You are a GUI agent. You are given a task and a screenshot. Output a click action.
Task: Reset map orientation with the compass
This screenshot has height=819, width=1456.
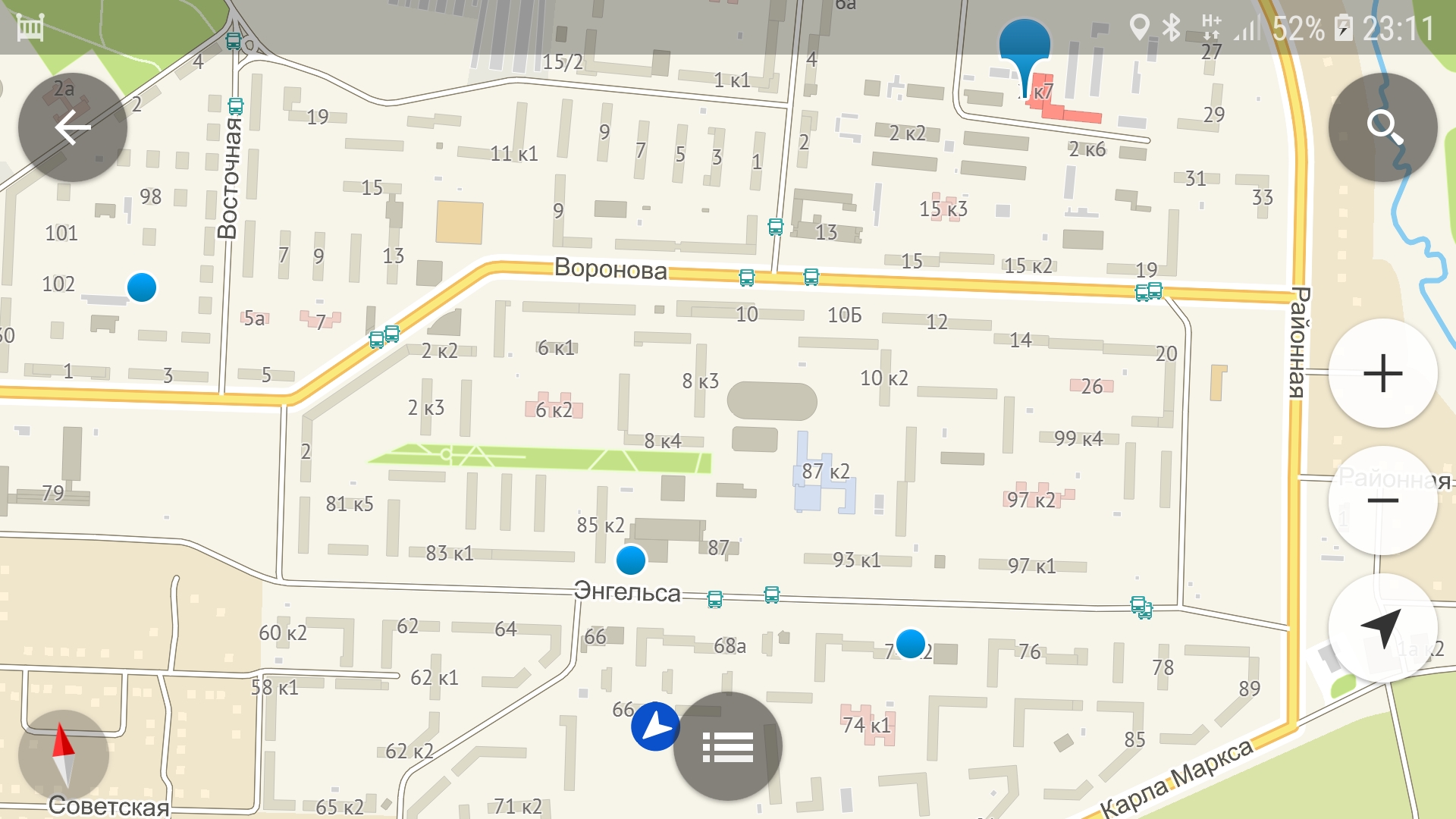pyautogui.click(x=64, y=755)
